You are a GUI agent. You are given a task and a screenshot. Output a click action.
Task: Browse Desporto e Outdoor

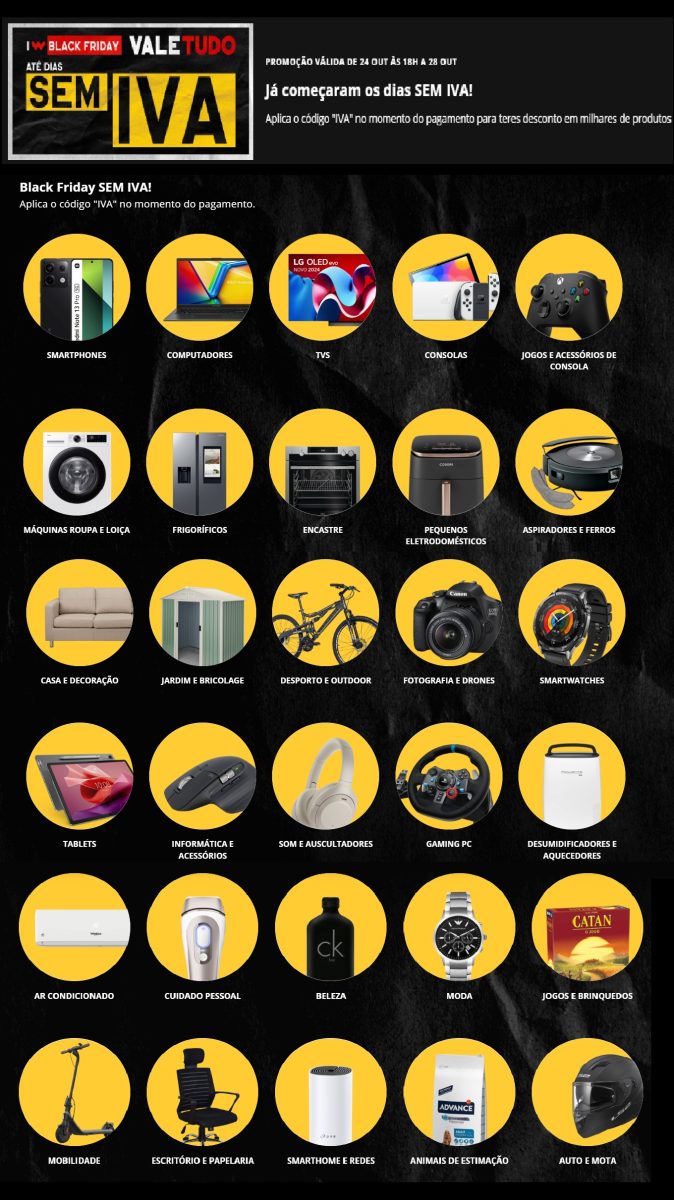[x=325, y=612]
